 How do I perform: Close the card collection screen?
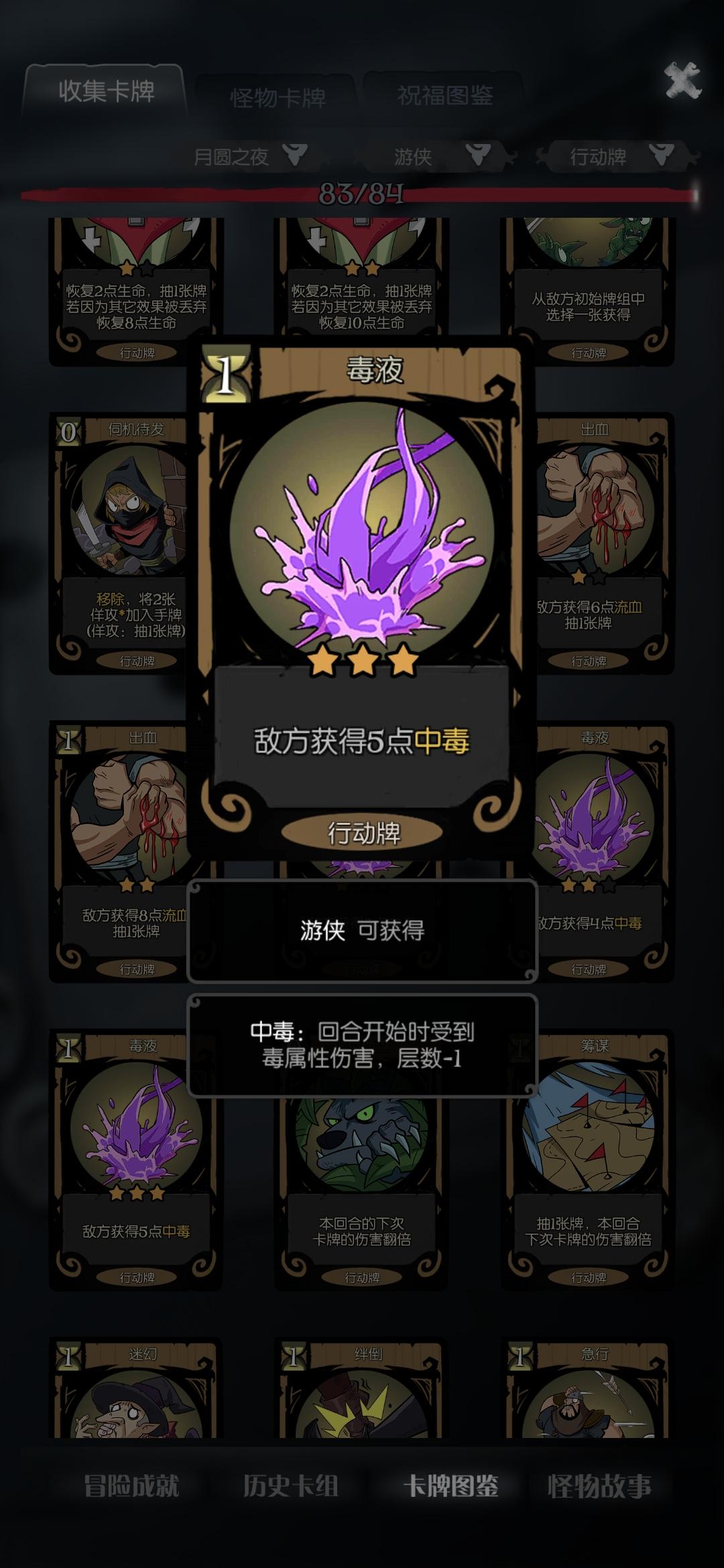pos(682,81)
